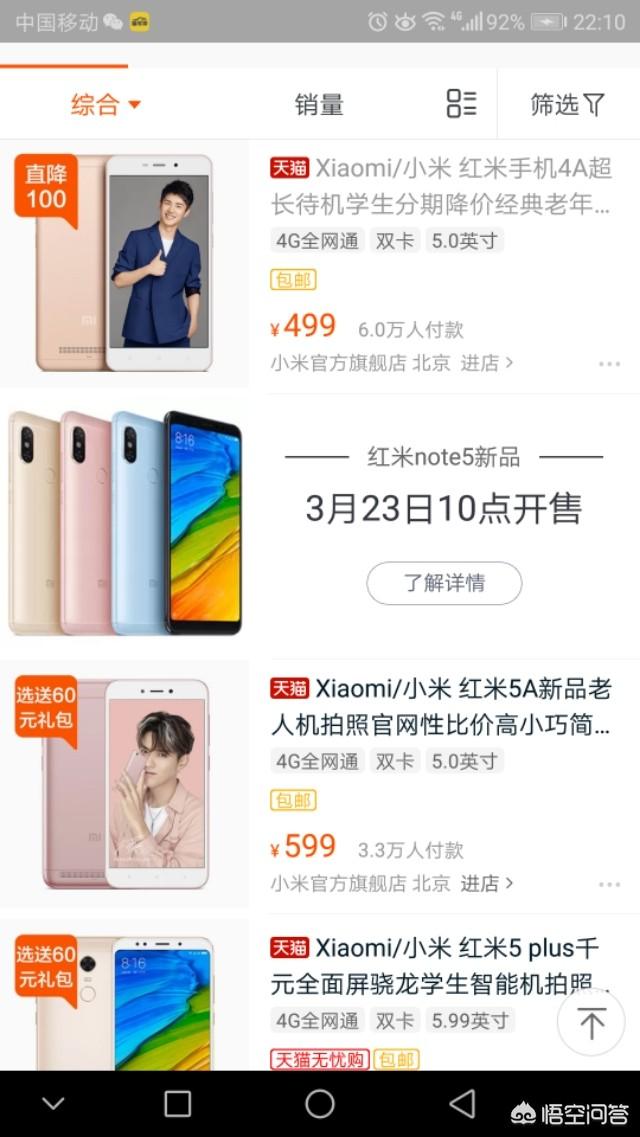The image size is (640, 1137).
Task: Sort results by 销量
Action: point(319,104)
